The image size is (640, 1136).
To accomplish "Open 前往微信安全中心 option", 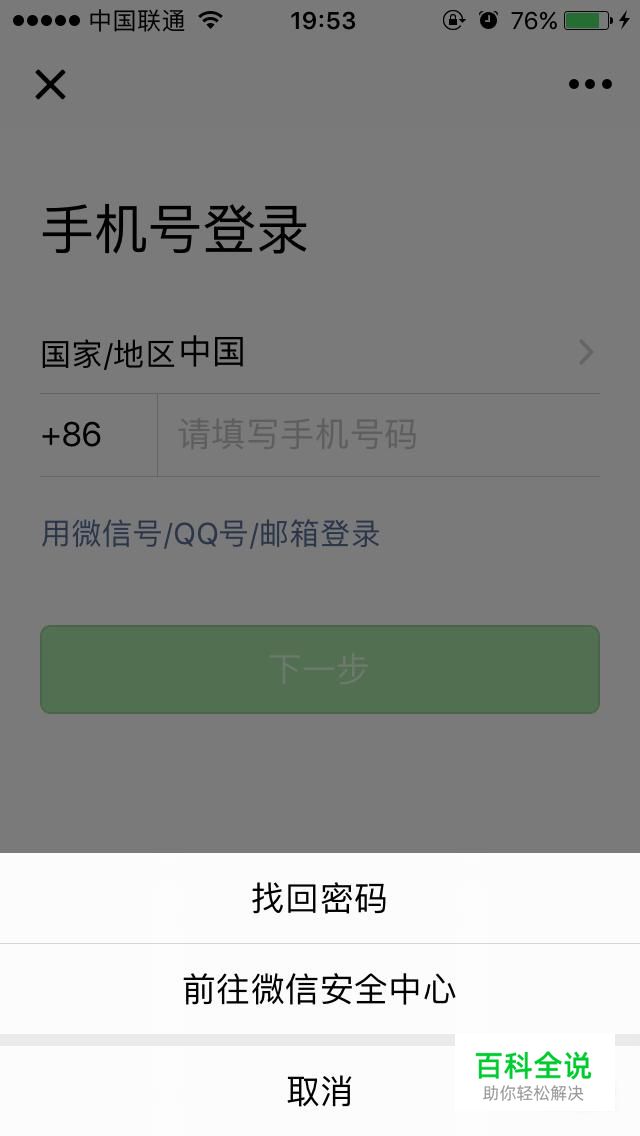I will coord(319,989).
